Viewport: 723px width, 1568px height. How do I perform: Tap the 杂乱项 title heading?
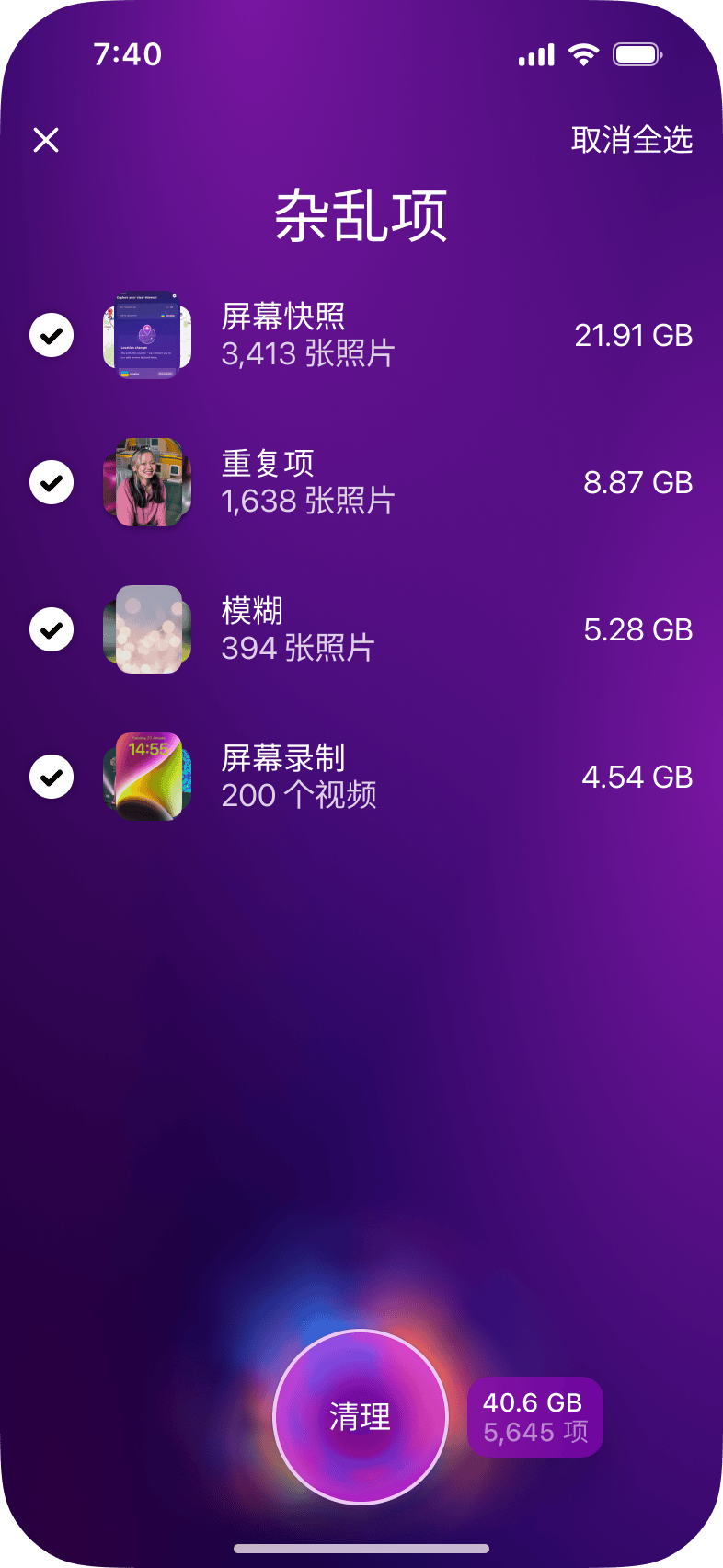pyautogui.click(x=361, y=216)
